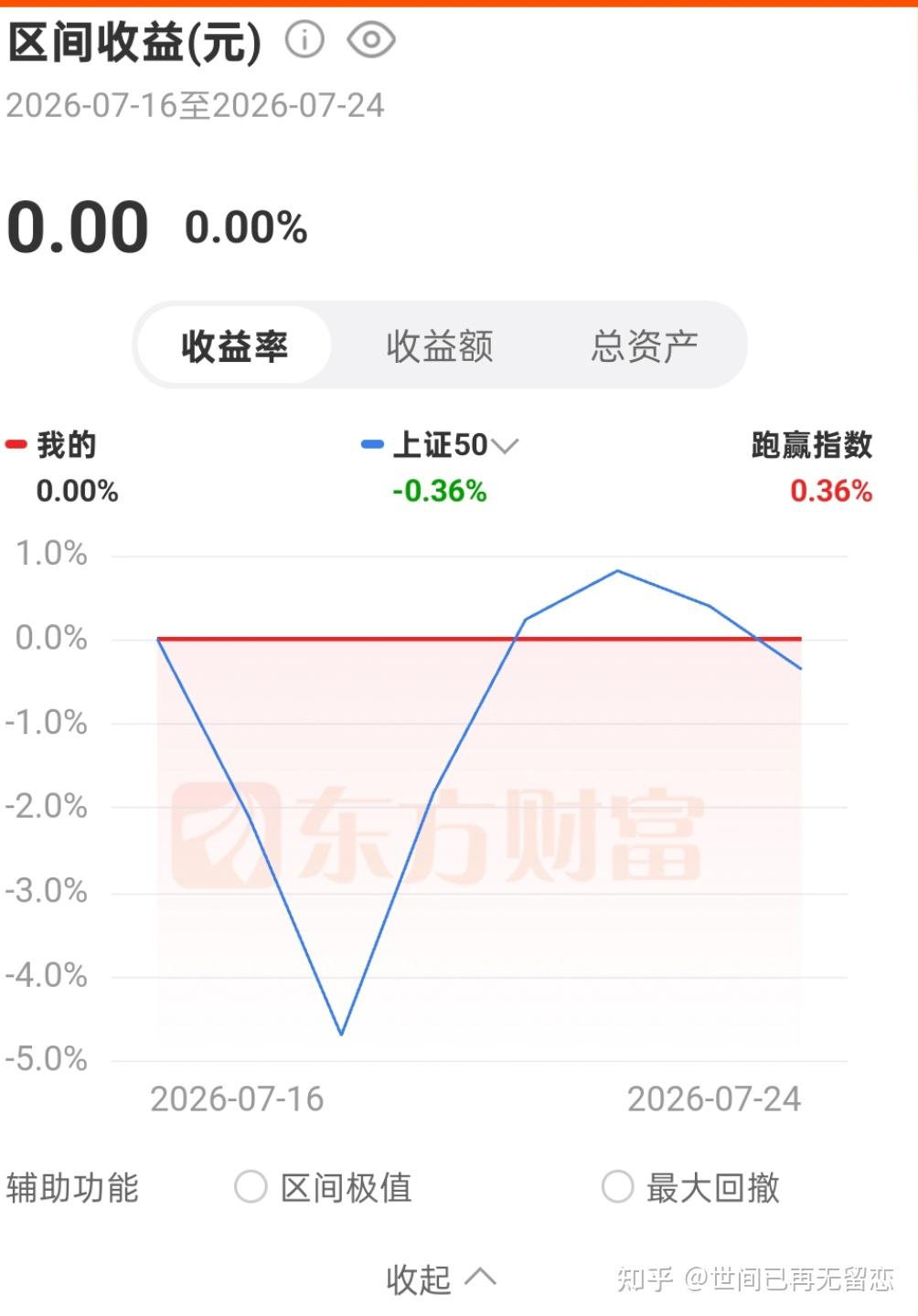Viewport: 918px width, 1316px height.
Task: Collapse the section with 收起
Action: click(442, 1279)
